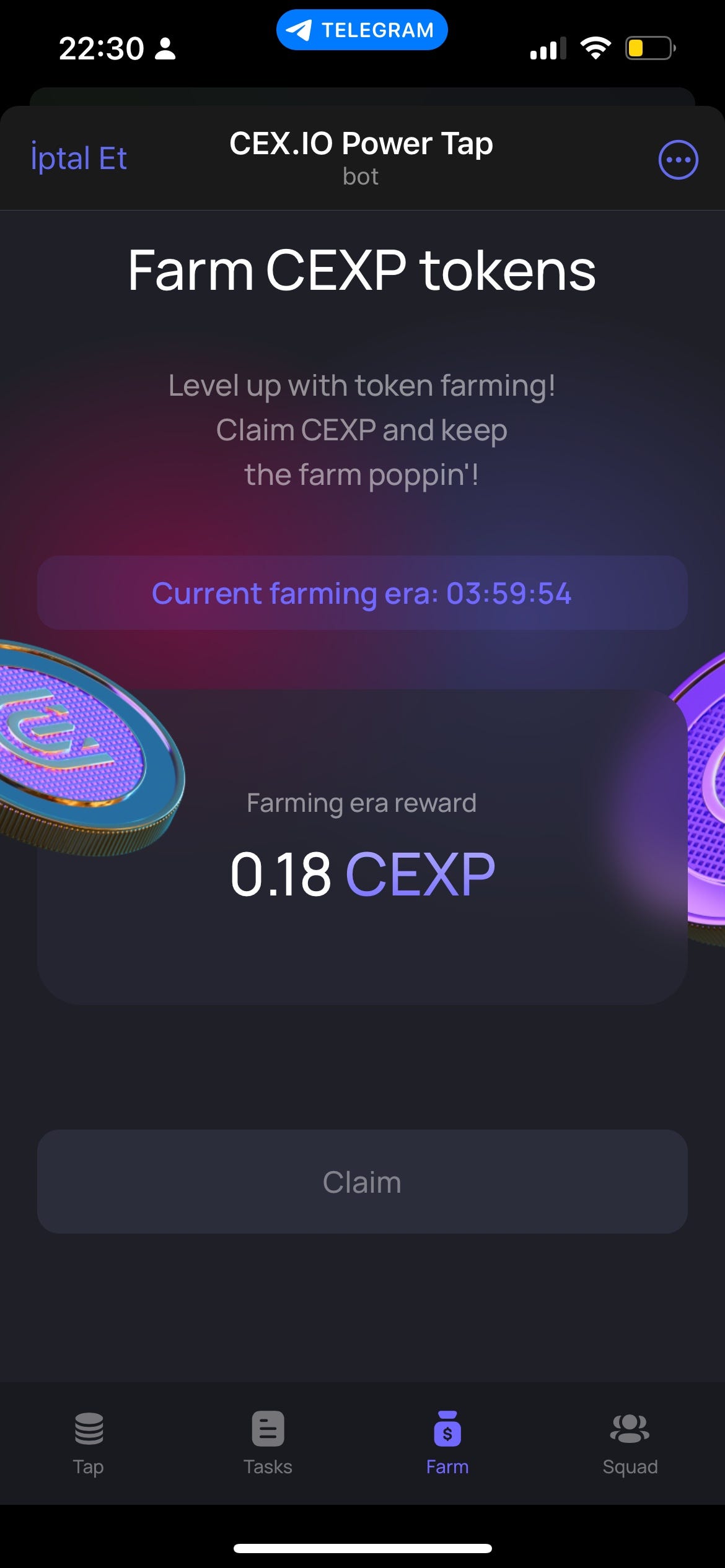
Task: Click the 0.18 CEXP reward amount
Action: point(362,873)
